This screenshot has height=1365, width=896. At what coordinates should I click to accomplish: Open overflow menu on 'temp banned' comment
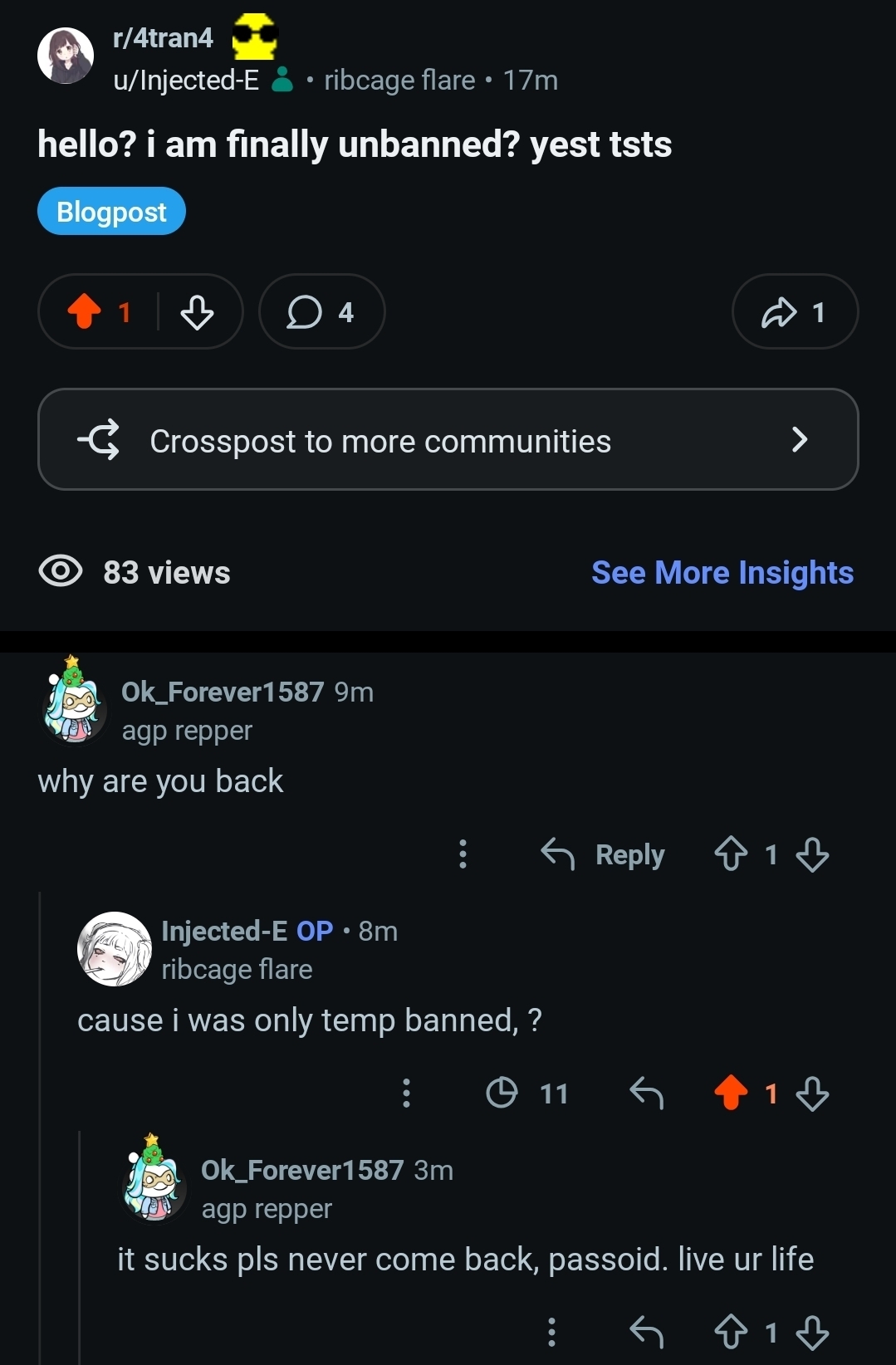[406, 1093]
